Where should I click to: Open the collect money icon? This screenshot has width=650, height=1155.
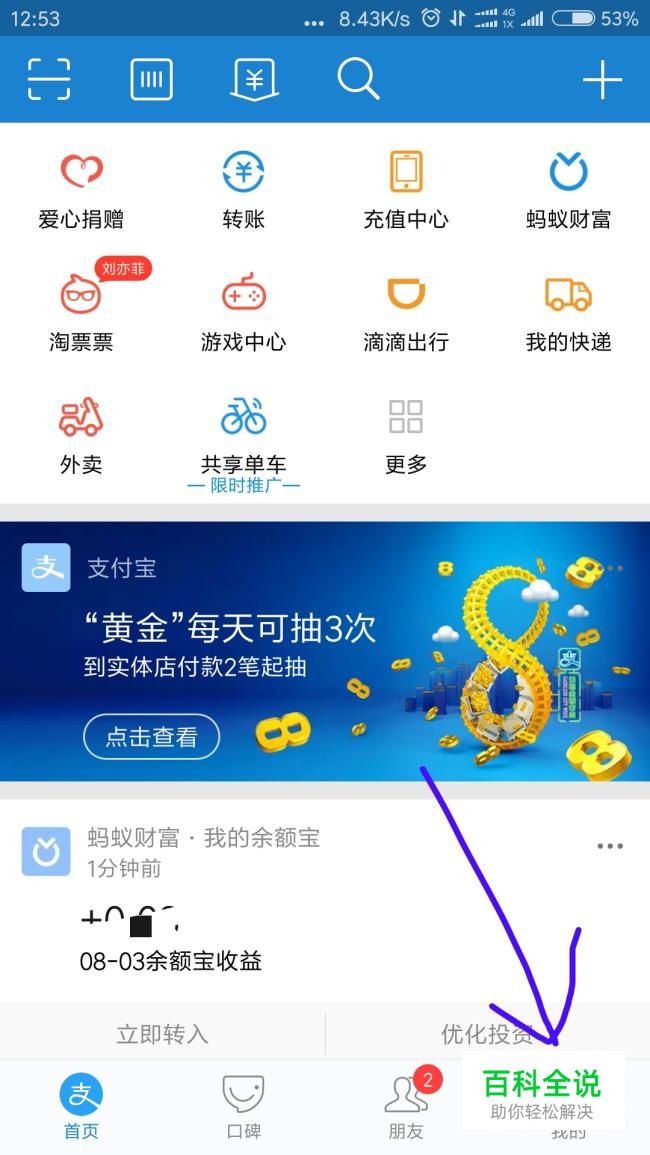point(254,79)
